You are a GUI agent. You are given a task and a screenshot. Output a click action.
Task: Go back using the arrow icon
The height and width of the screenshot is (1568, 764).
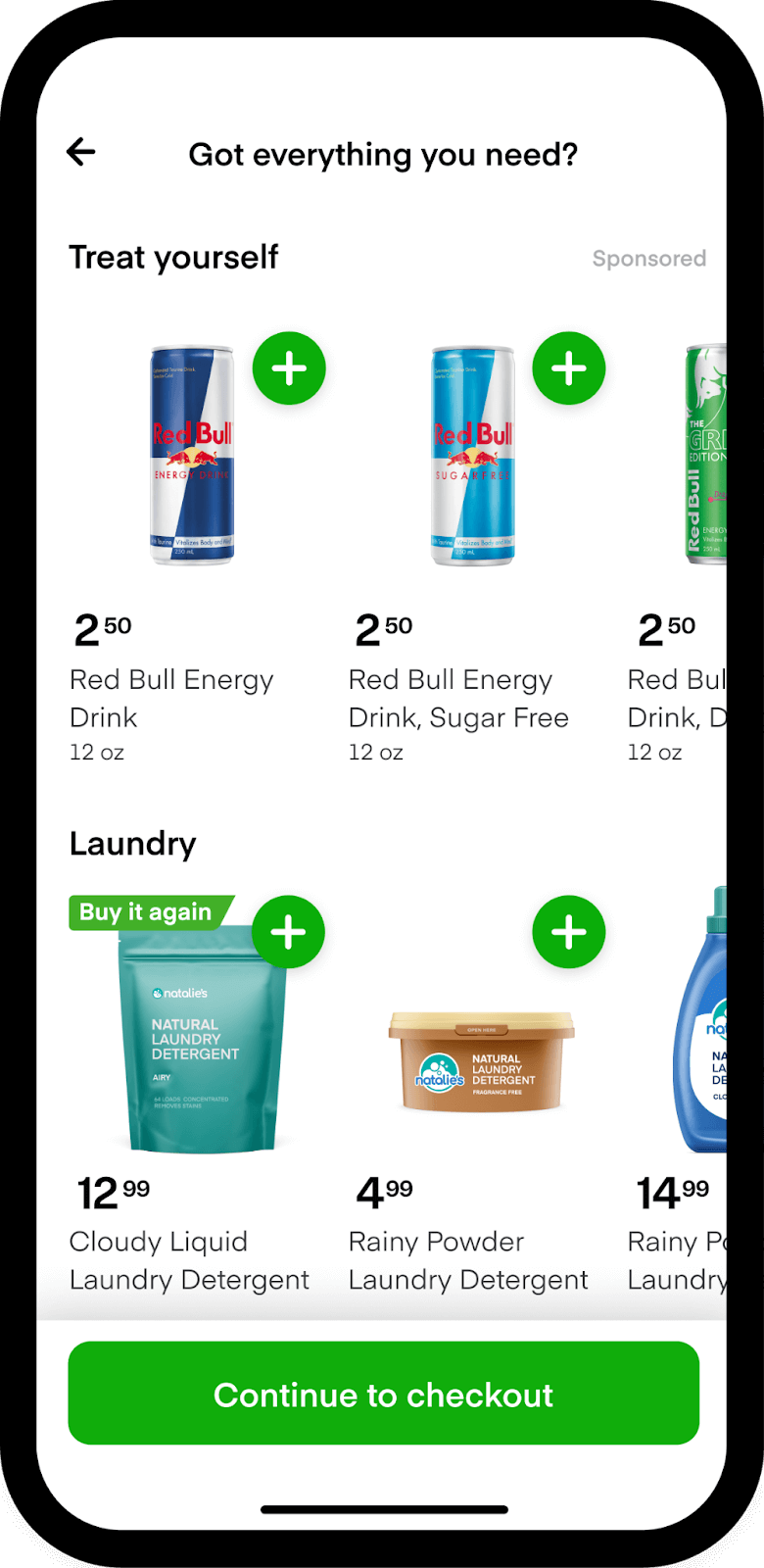[81, 152]
